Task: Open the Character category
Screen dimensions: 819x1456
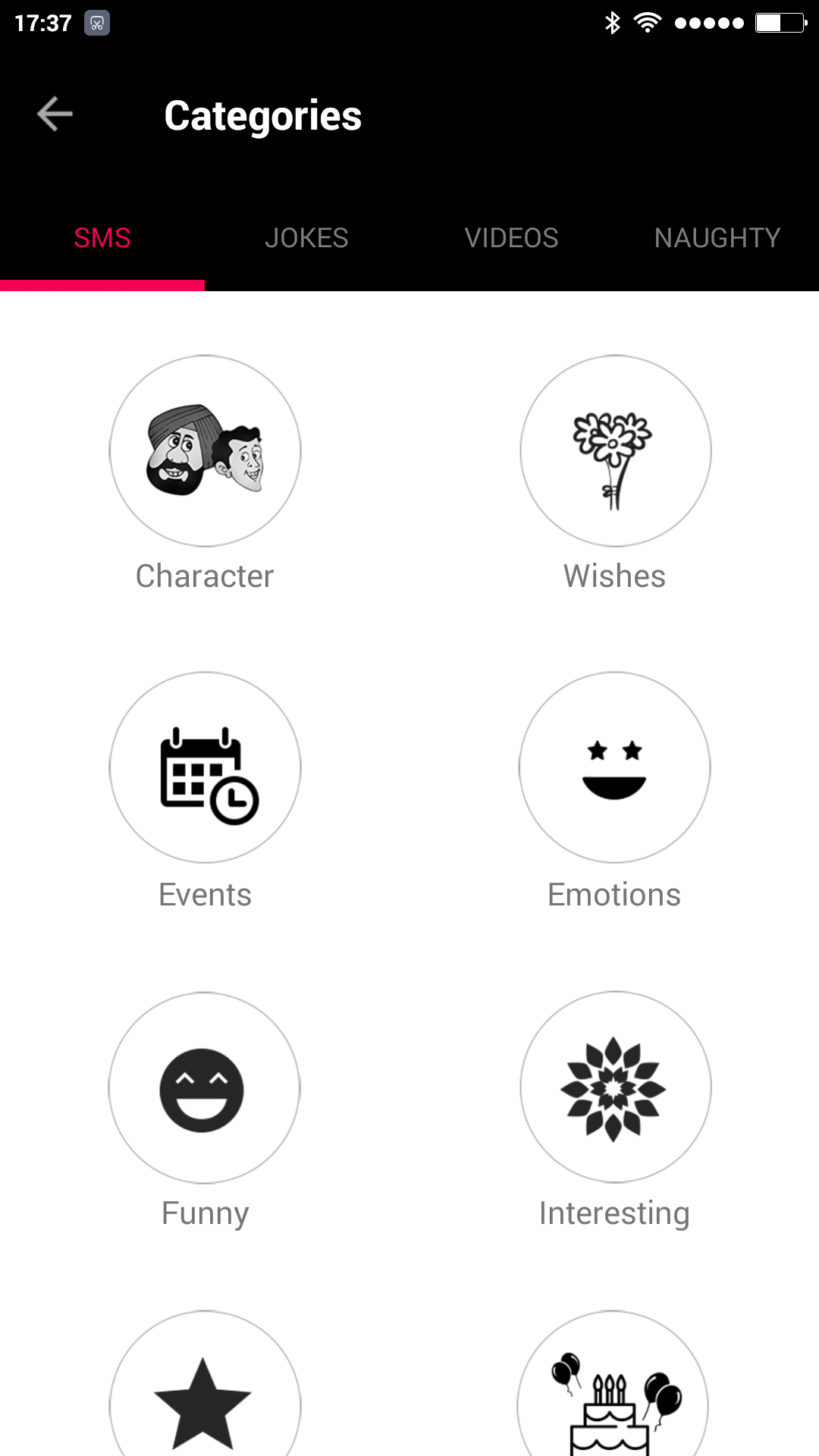Action: point(205,451)
